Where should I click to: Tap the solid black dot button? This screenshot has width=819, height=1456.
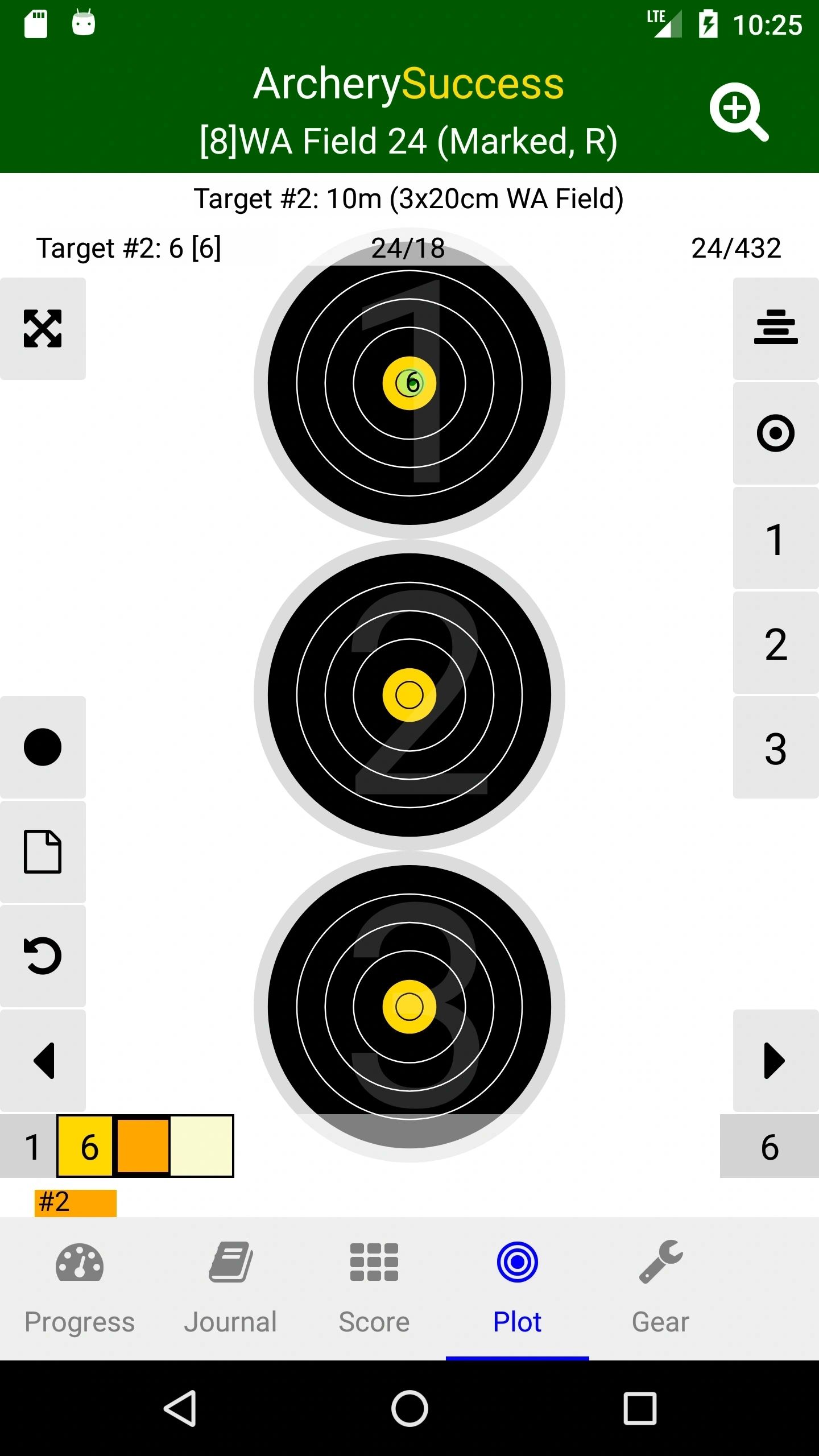tap(43, 747)
